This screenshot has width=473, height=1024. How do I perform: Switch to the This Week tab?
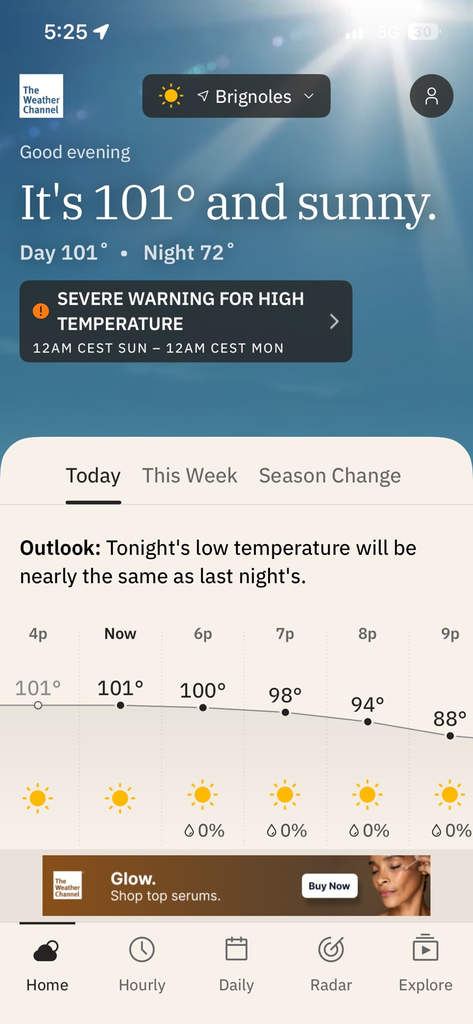[190, 475]
